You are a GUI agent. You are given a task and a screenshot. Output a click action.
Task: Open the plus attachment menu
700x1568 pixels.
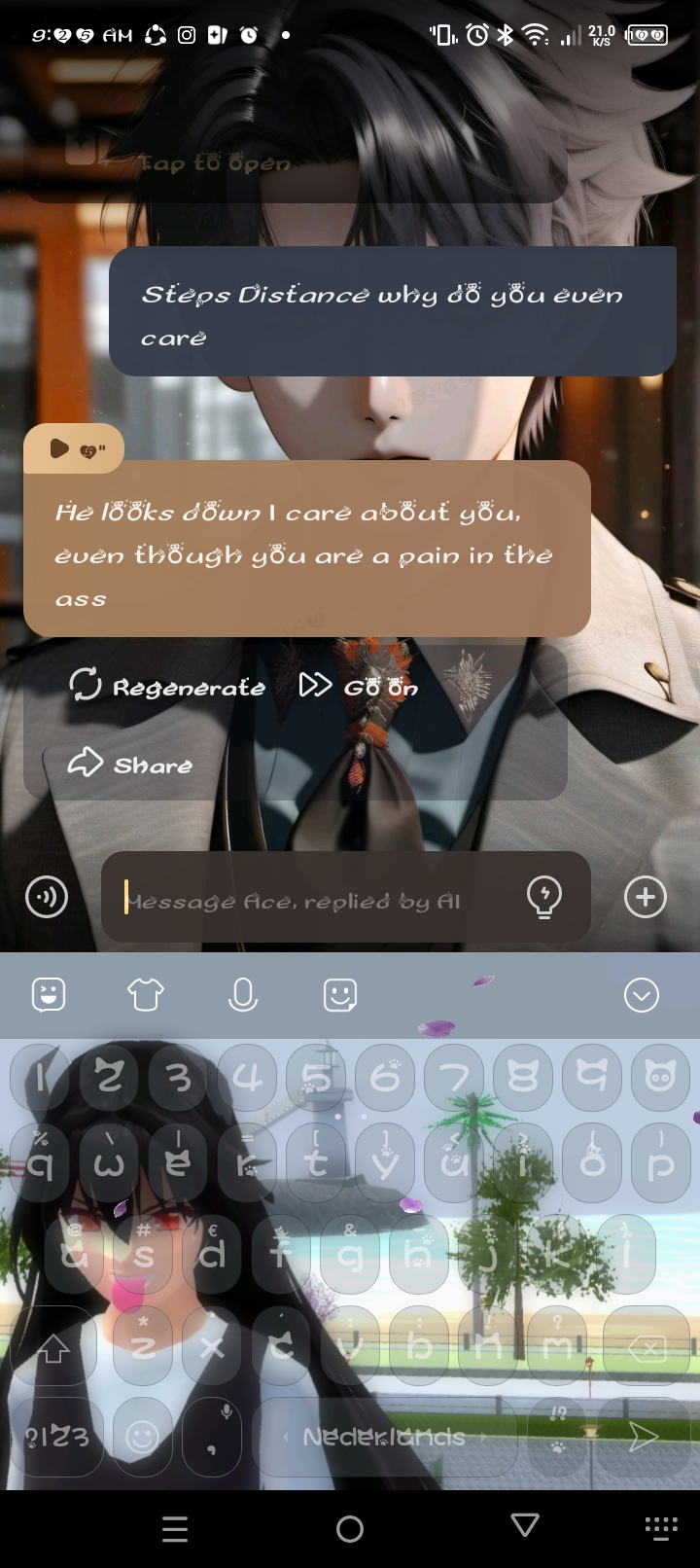click(646, 897)
